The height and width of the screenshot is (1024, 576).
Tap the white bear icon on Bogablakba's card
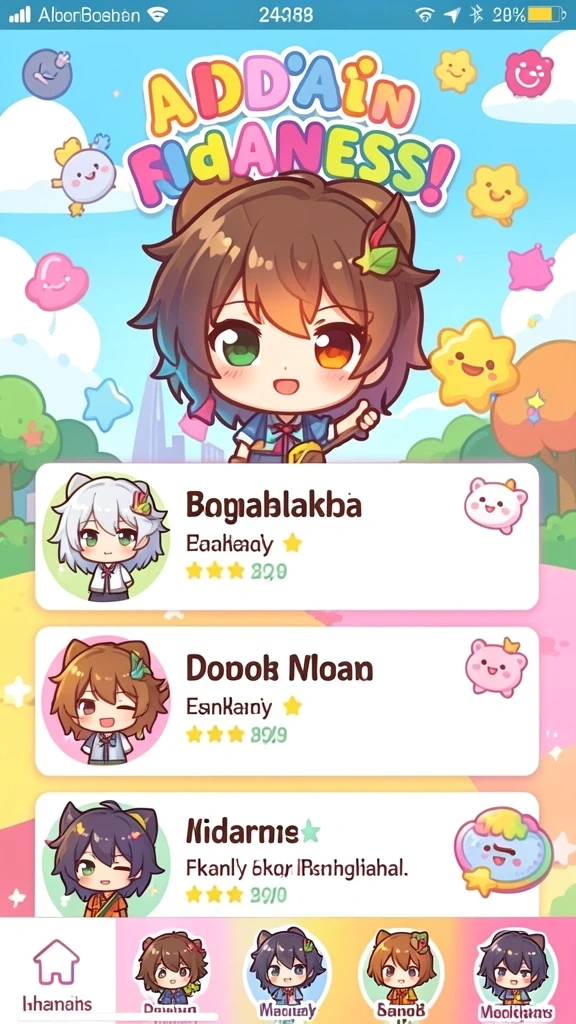click(x=496, y=502)
